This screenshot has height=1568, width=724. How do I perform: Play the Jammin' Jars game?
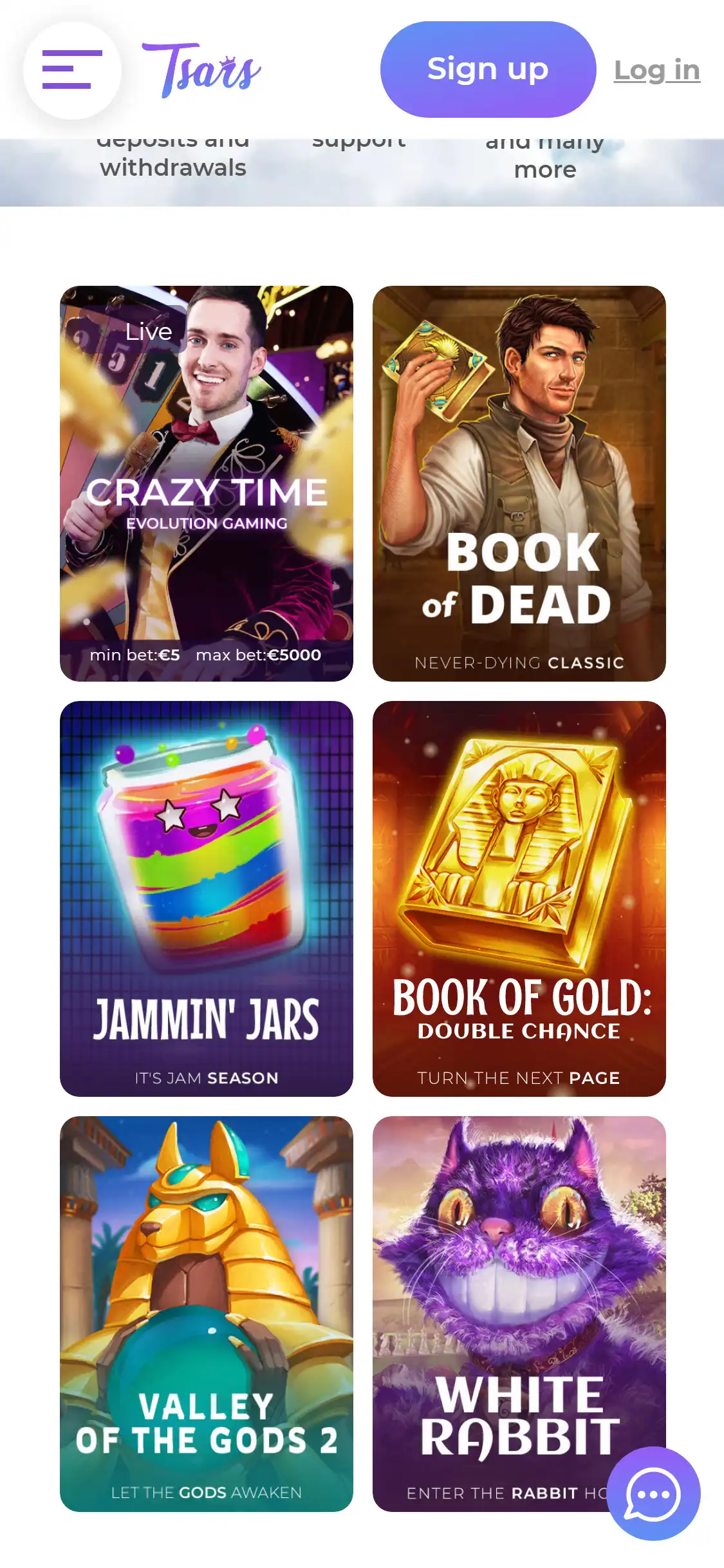tap(207, 899)
